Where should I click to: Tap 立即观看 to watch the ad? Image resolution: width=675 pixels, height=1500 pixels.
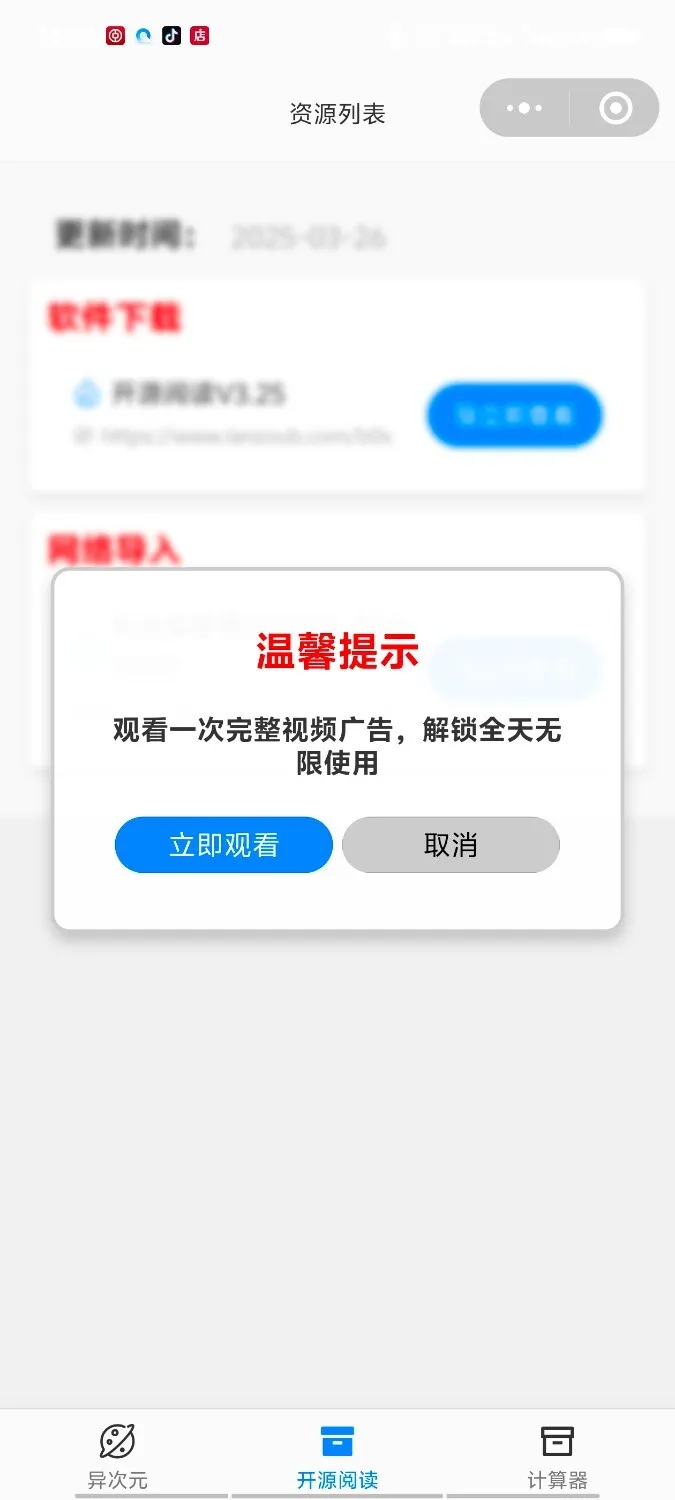coord(223,845)
